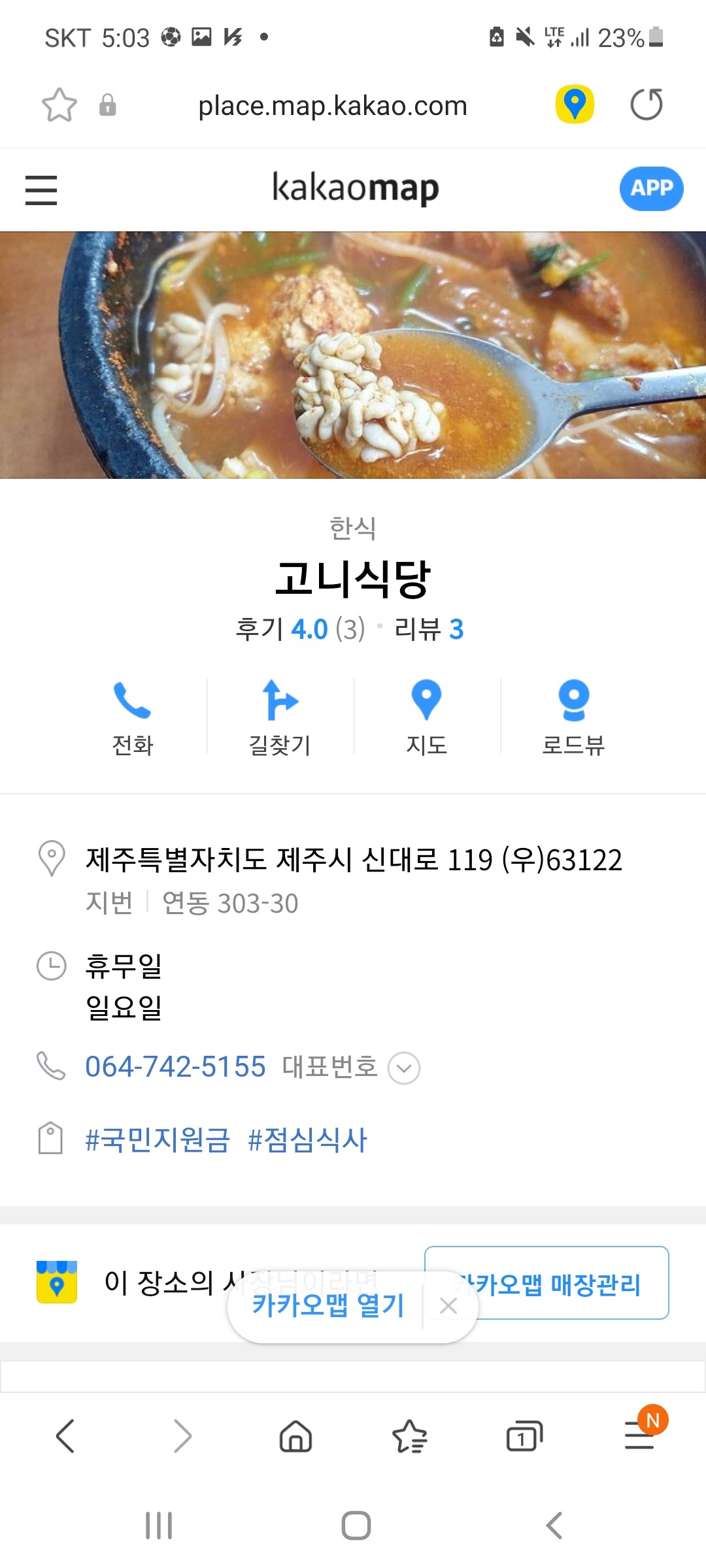This screenshot has height=1568, width=706.
Task: Dial 064-742-5155 phone number
Action: [175, 1067]
